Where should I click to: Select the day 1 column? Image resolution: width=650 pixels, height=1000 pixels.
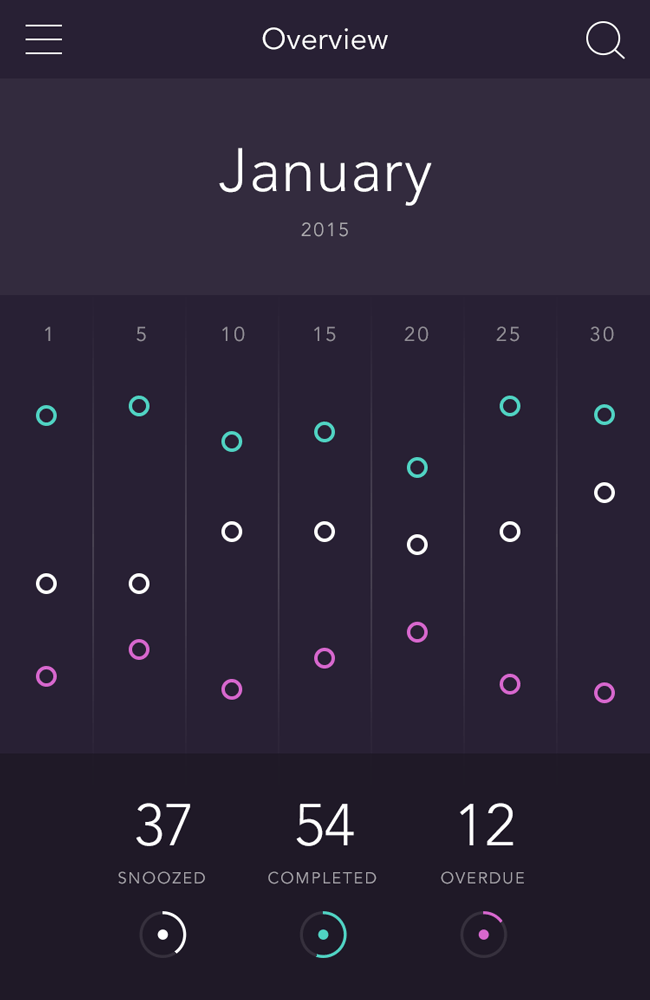pyautogui.click(x=47, y=334)
